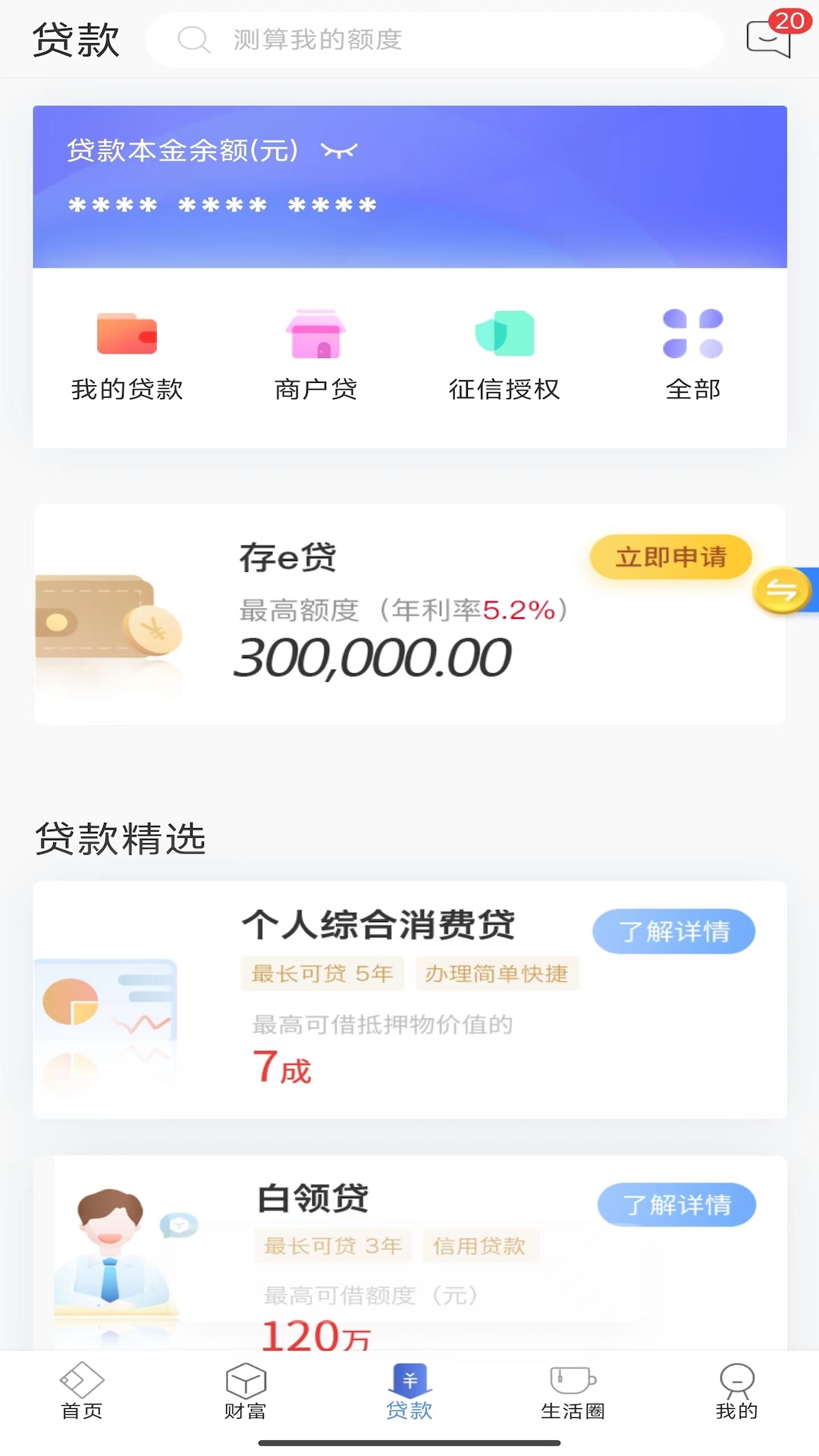The width and height of the screenshot is (819, 1456).
Task: View 了解详情 for 个人综合消费贷
Action: tap(673, 931)
